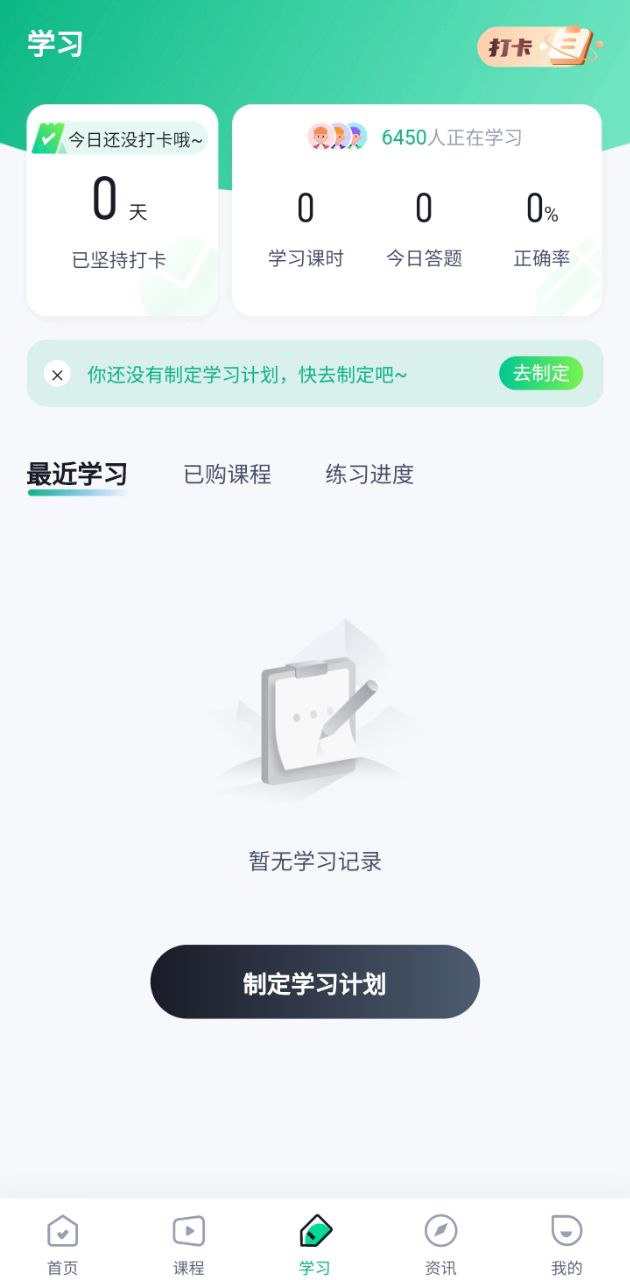Screen dimensions: 630x1280
Task: Switch to the 练习进度 tab
Action: click(370, 474)
